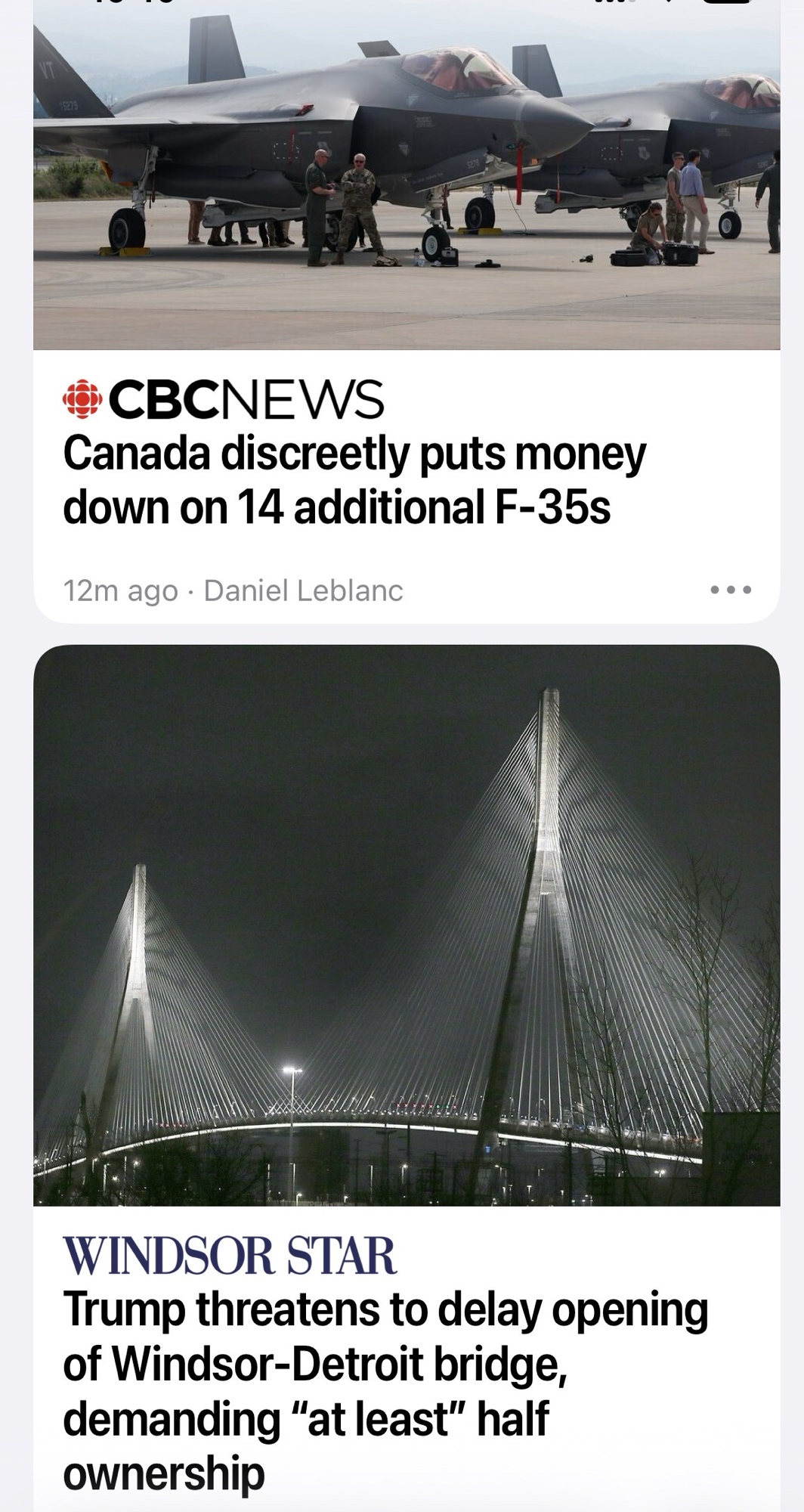Image resolution: width=804 pixels, height=1512 pixels.
Task: Open more options for the F-35s story
Action: pyautogui.click(x=731, y=590)
